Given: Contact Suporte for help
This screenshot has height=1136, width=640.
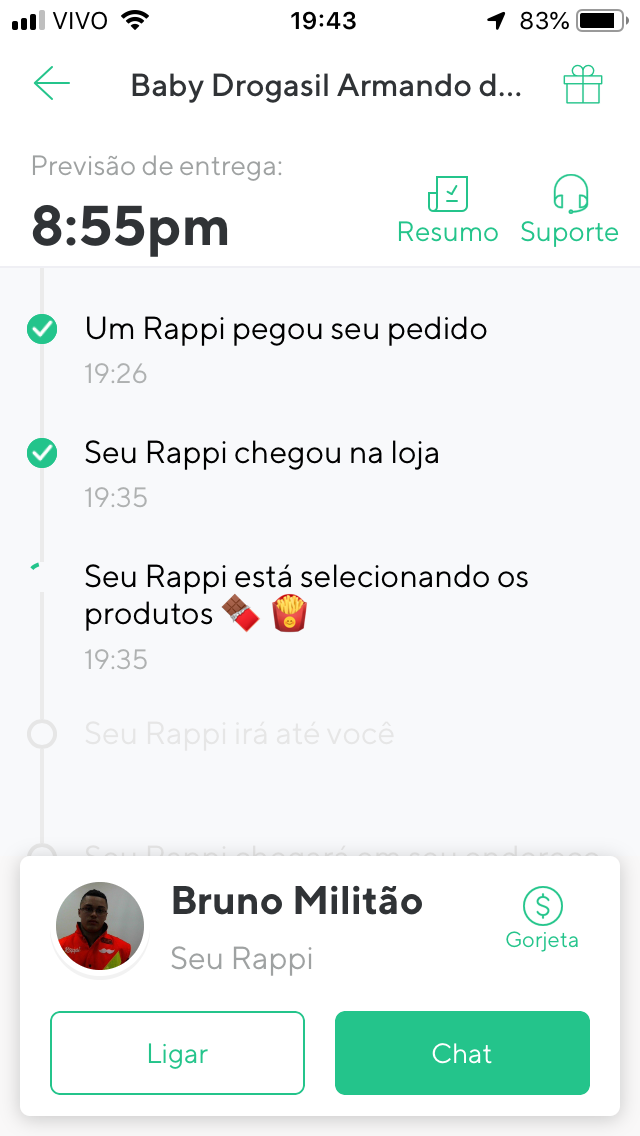Looking at the screenshot, I should (569, 210).
